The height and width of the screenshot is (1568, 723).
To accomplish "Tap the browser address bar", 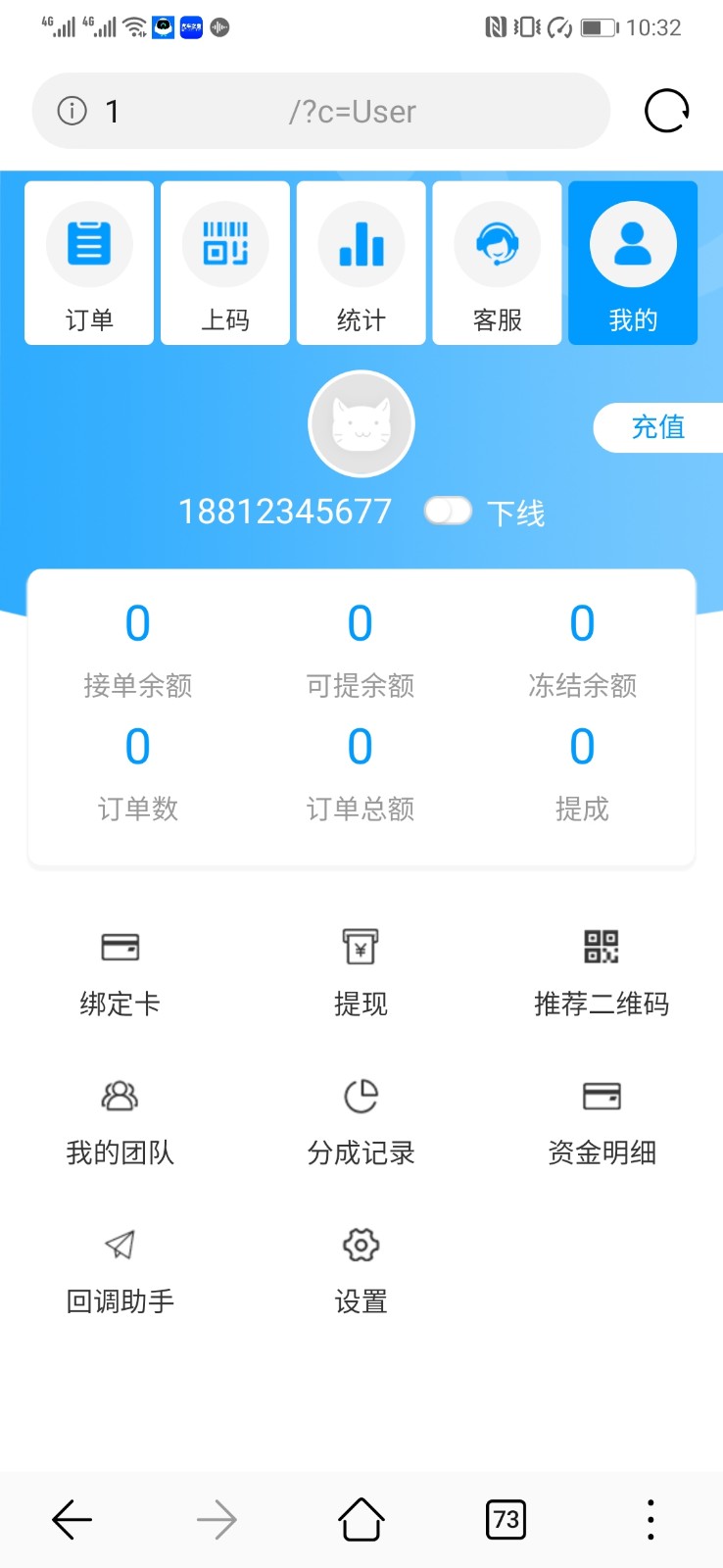I will tap(321, 111).
